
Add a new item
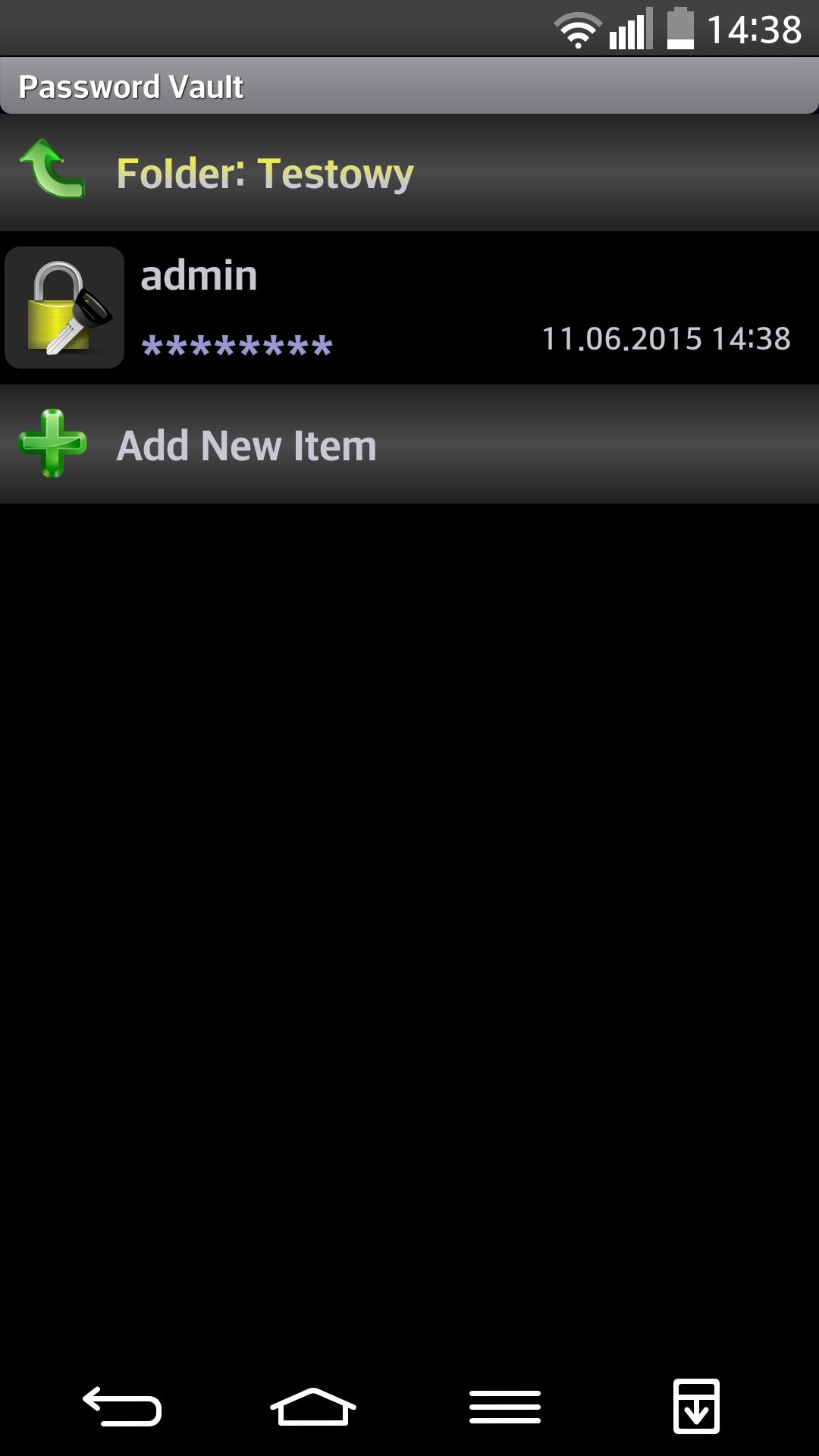(x=409, y=444)
